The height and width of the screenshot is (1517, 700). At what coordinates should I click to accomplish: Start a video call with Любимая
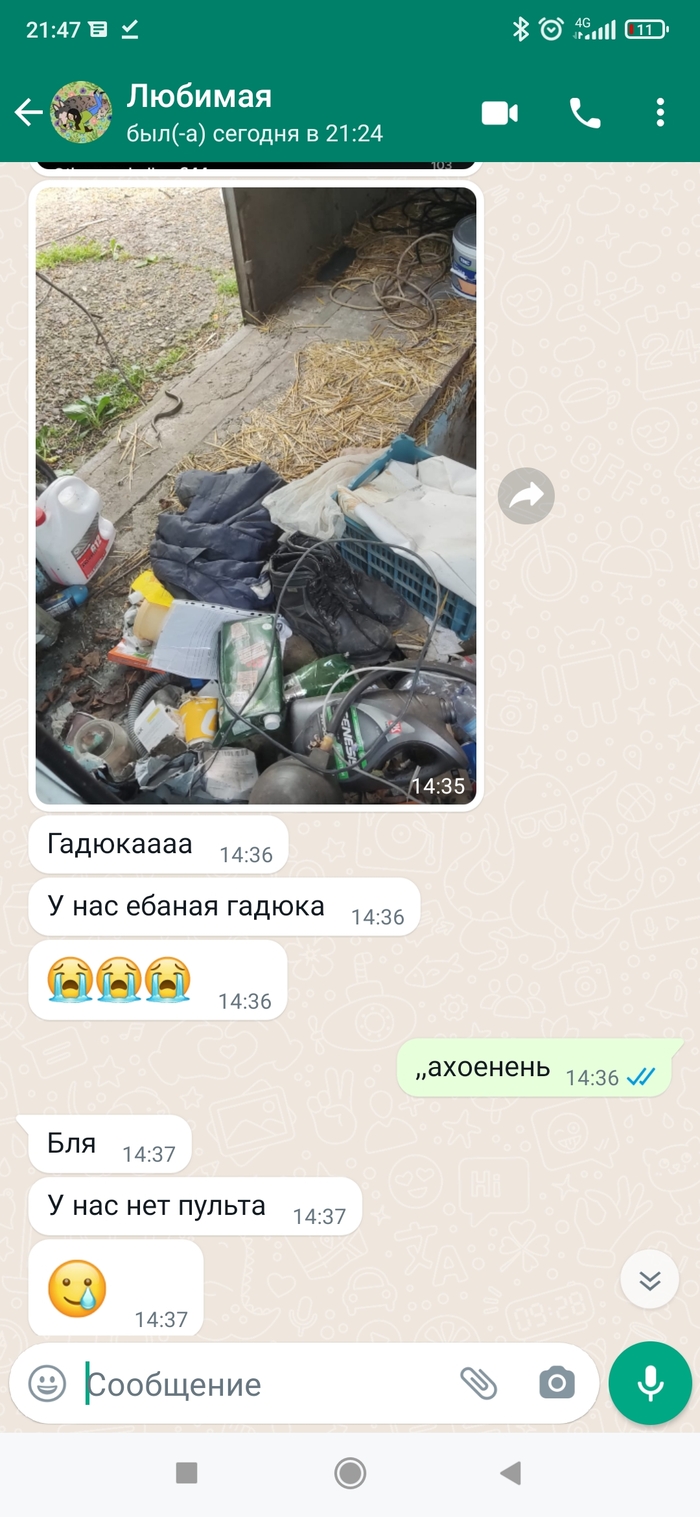[499, 113]
